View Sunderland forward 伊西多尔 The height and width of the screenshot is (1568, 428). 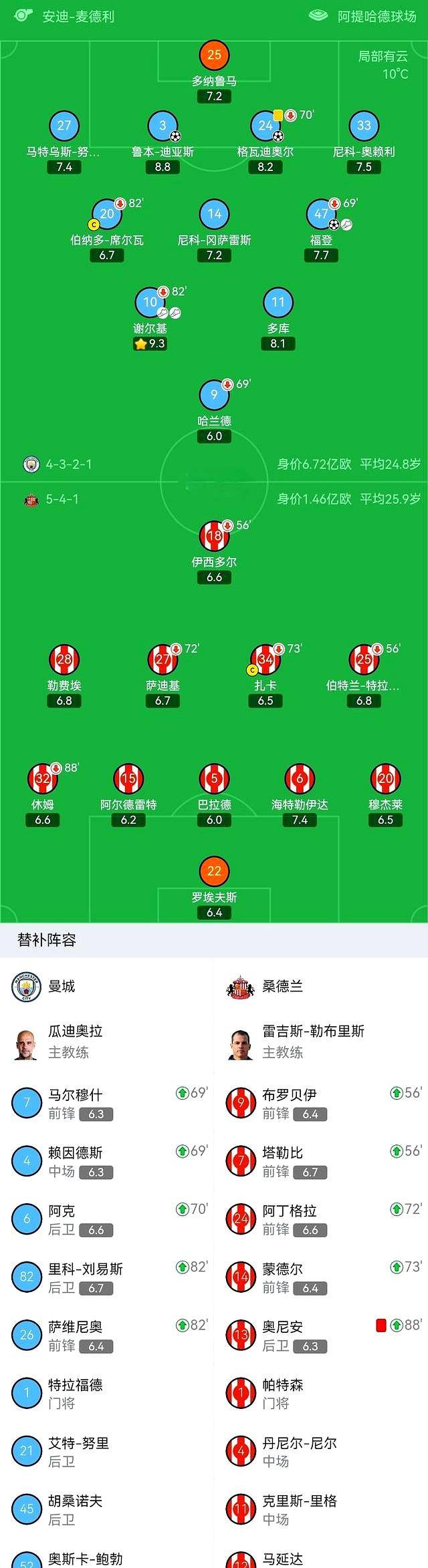(x=214, y=537)
